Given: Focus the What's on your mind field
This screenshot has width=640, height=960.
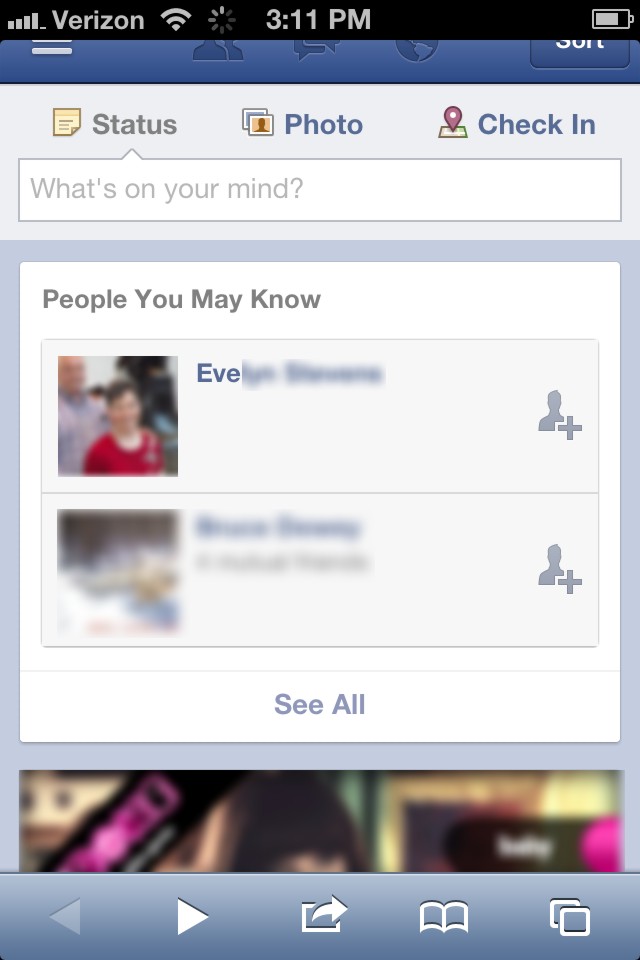Looking at the screenshot, I should coord(320,189).
